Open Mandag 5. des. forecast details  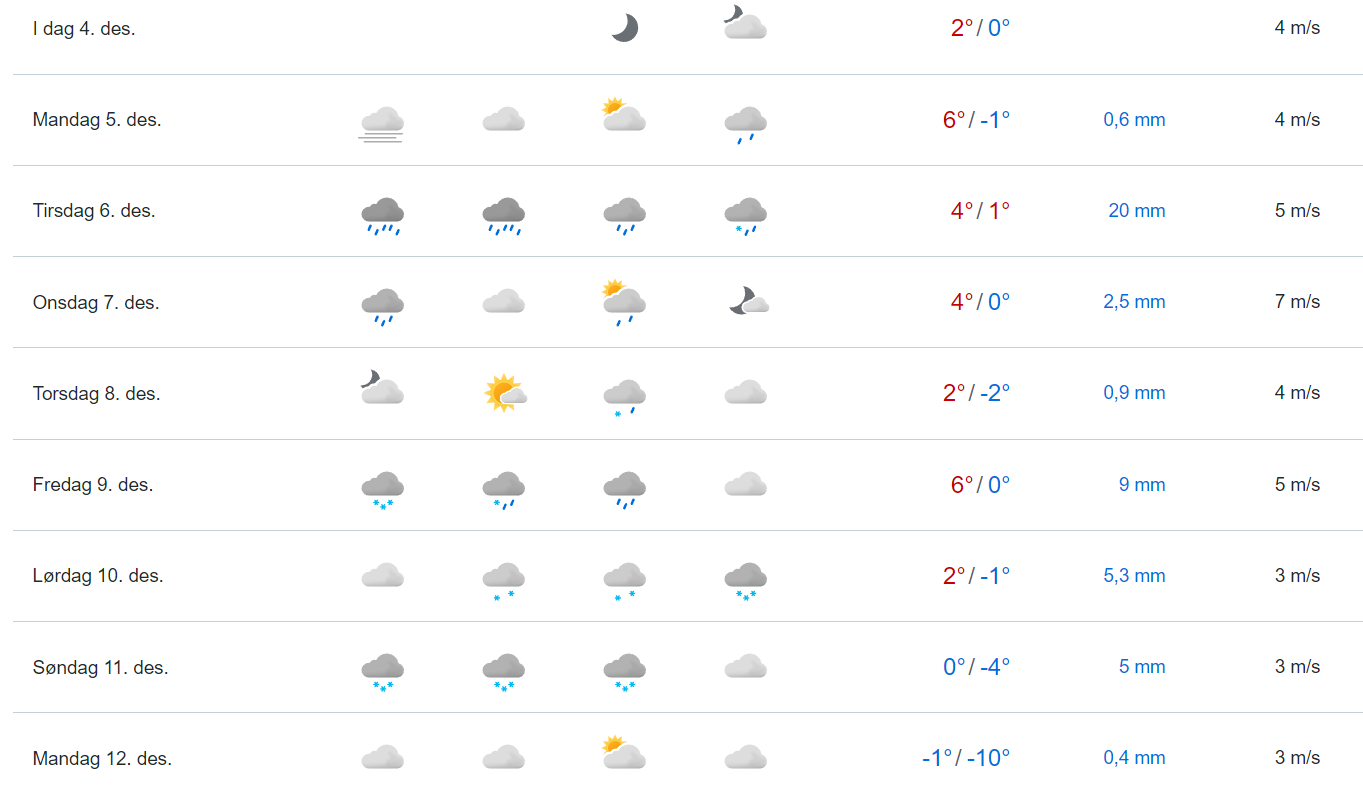point(97,120)
